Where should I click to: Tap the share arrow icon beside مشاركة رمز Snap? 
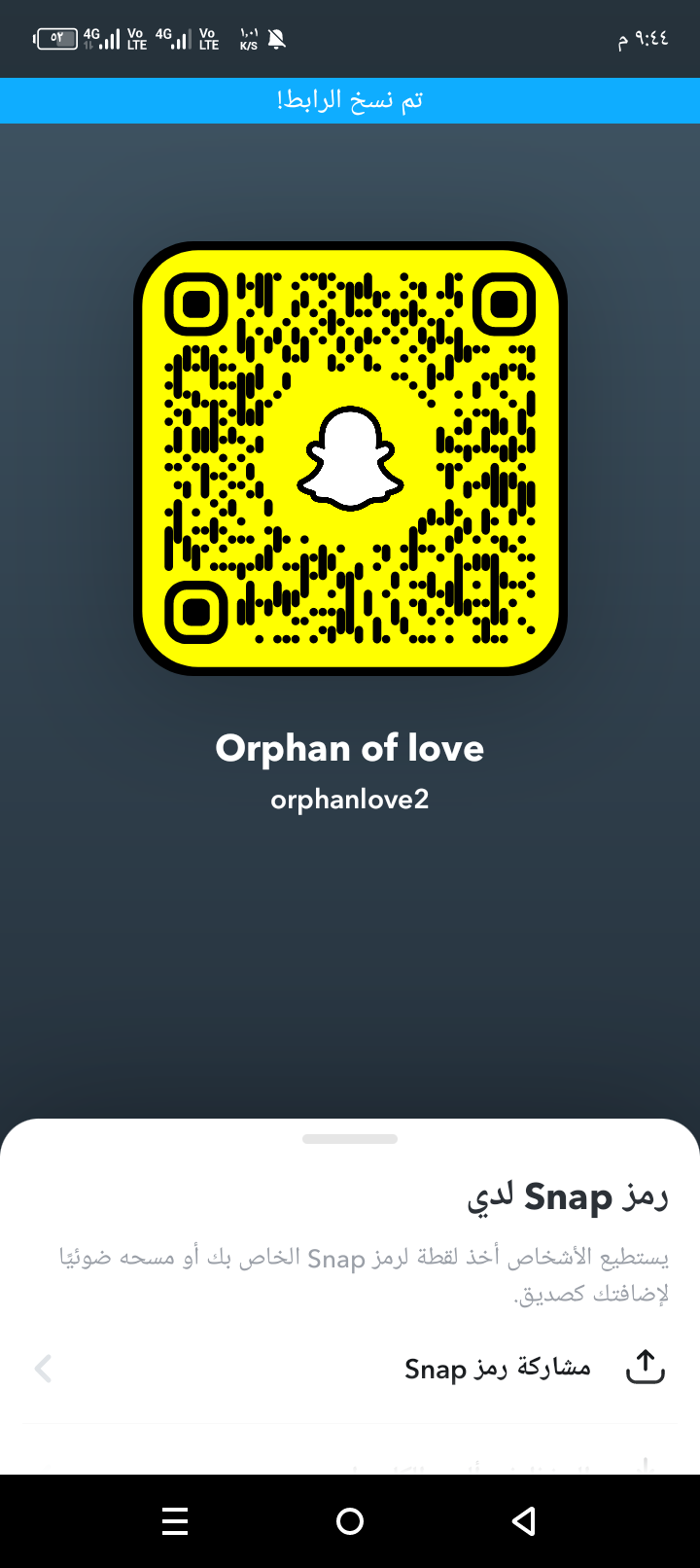(645, 1367)
